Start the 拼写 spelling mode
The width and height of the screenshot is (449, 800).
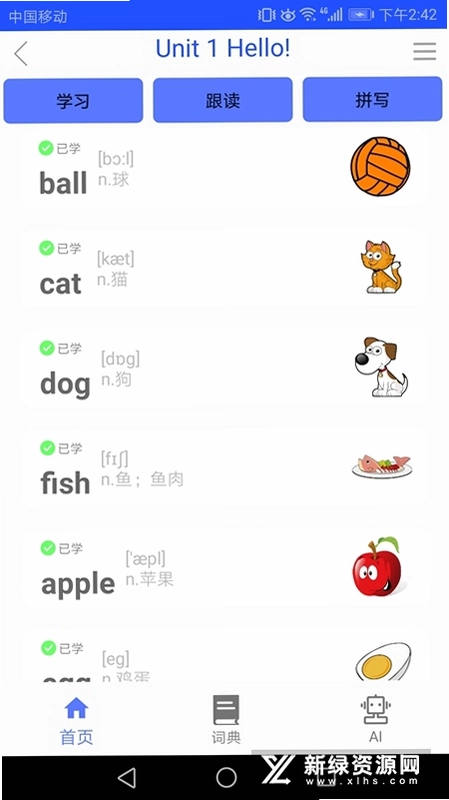pyautogui.click(x=372, y=99)
